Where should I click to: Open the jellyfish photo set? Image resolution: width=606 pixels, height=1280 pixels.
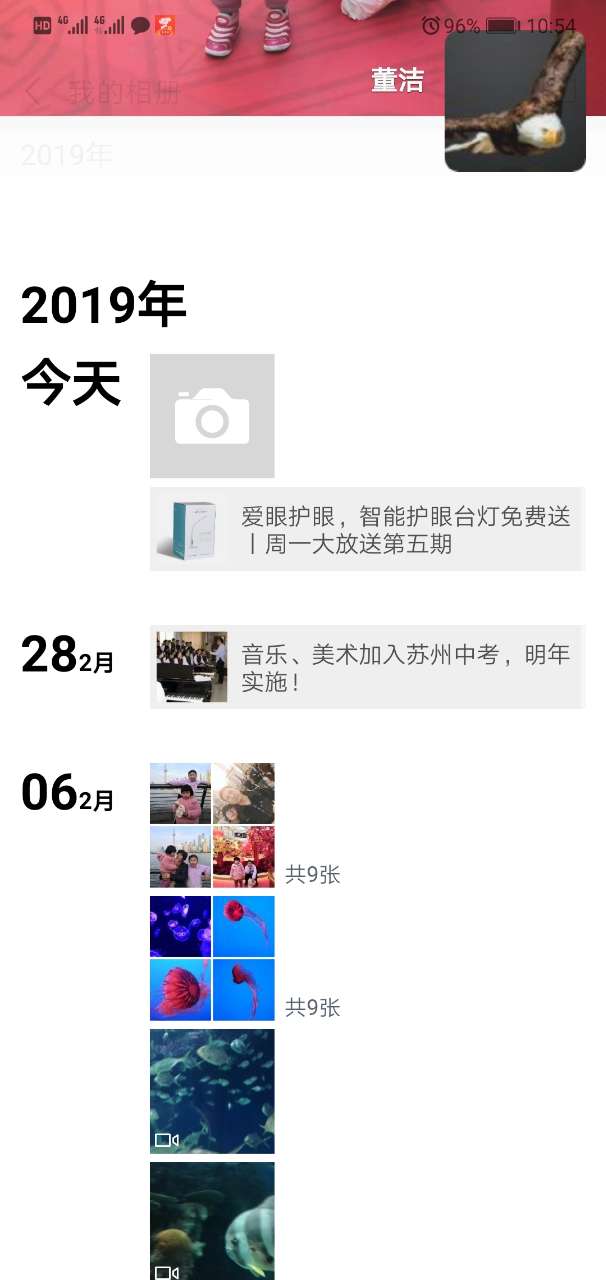coord(212,958)
